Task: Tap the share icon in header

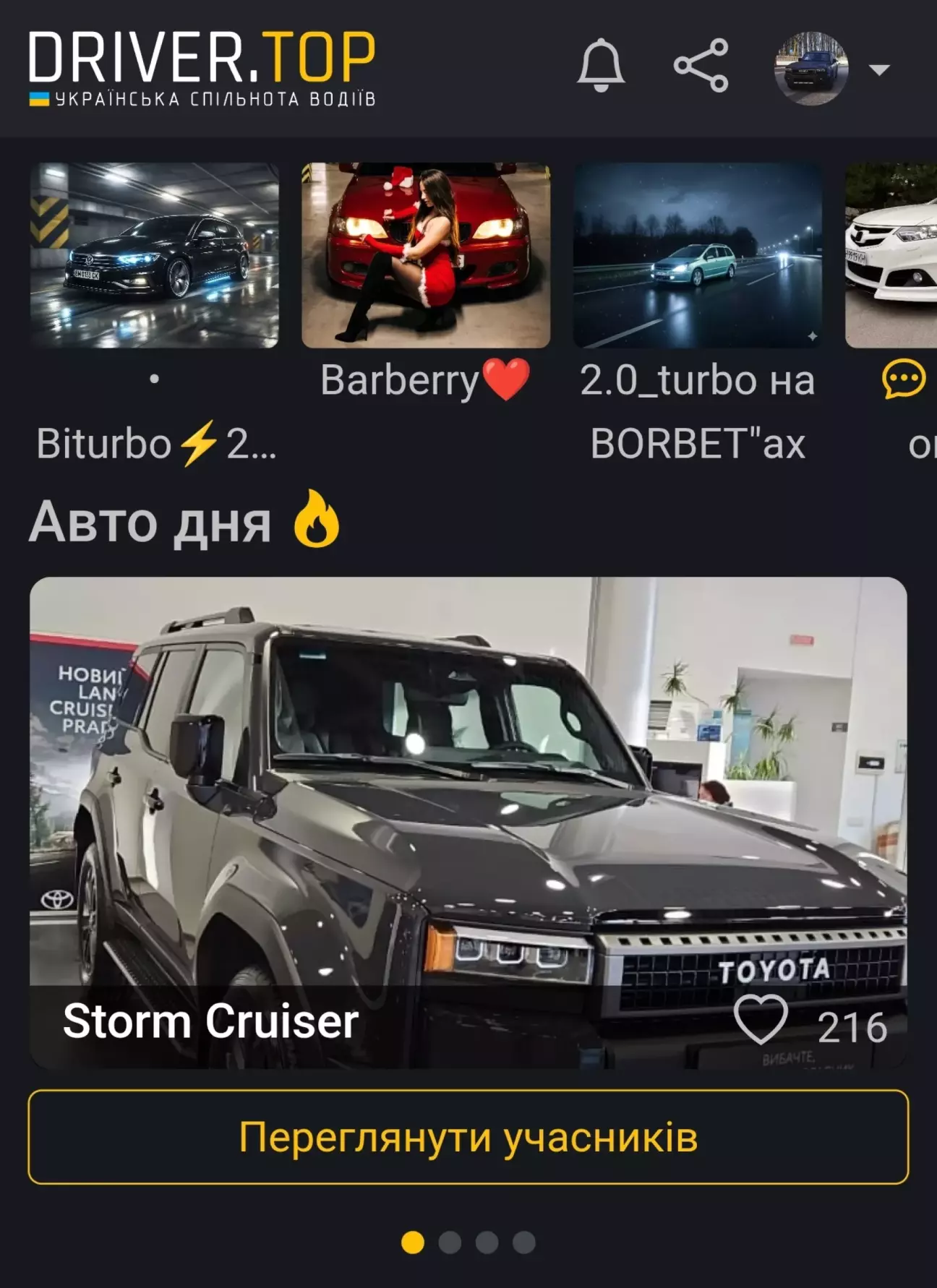Action: [x=701, y=66]
